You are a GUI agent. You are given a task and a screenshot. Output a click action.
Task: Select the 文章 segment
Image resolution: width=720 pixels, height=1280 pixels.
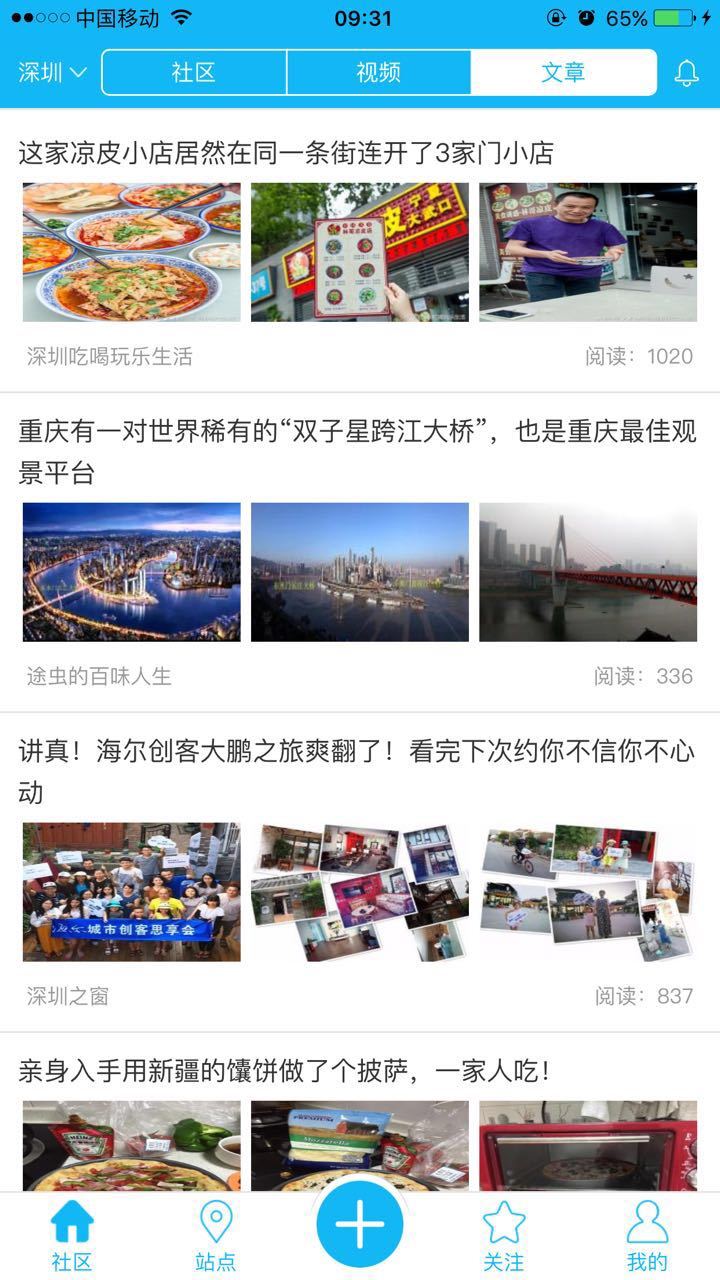point(563,73)
